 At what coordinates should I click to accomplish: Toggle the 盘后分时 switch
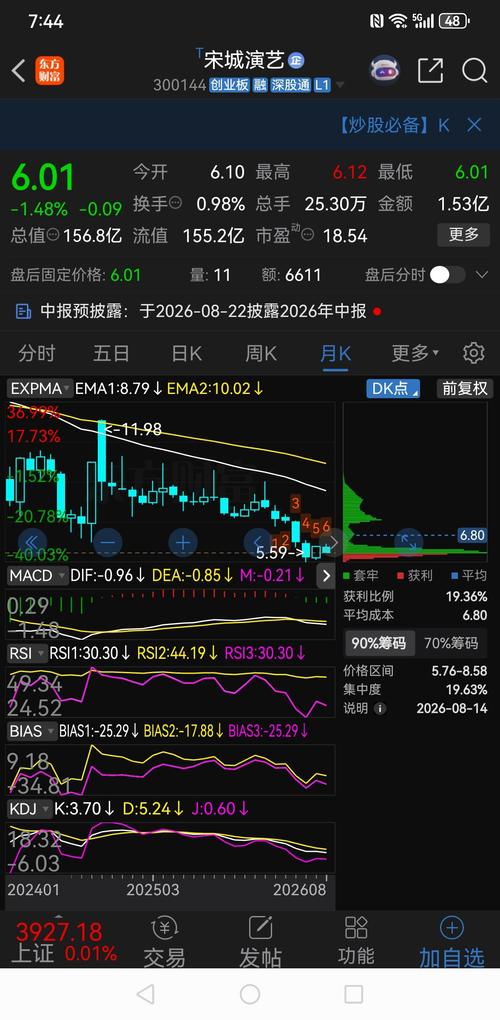coord(447,275)
